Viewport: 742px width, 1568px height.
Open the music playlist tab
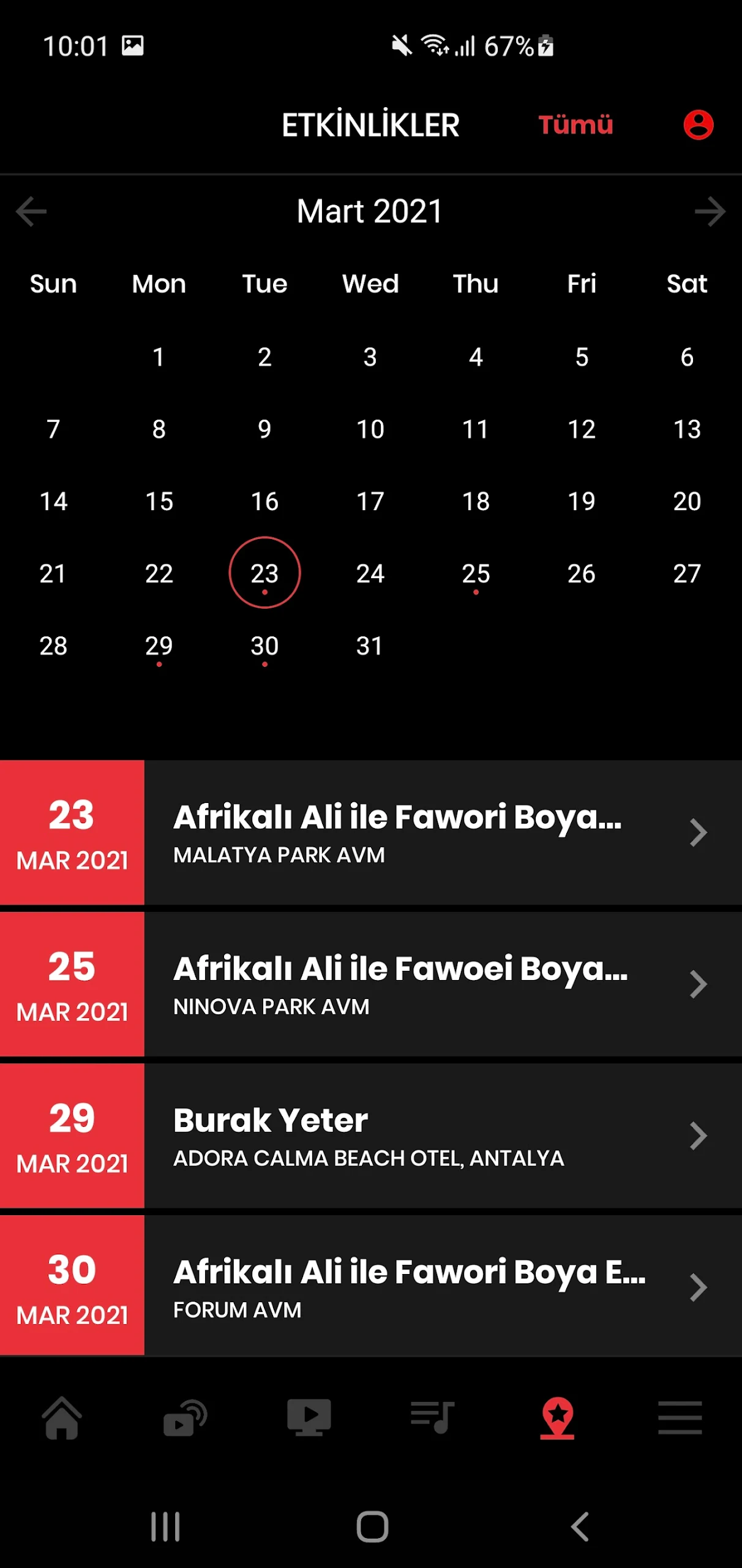point(433,1417)
